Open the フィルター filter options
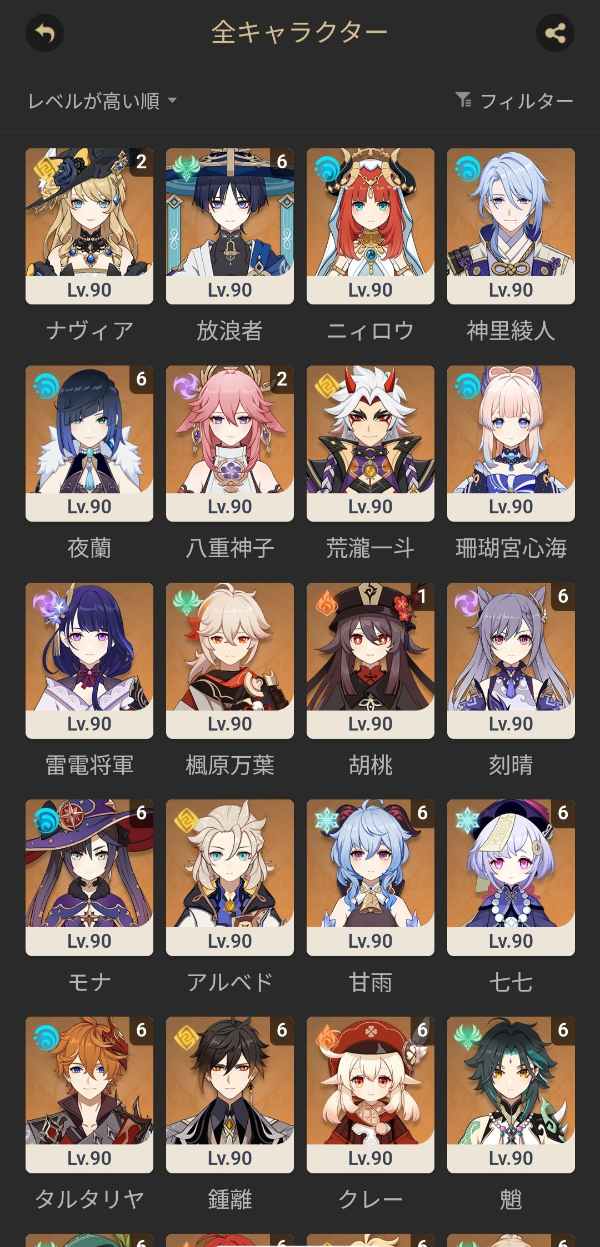 tap(514, 100)
